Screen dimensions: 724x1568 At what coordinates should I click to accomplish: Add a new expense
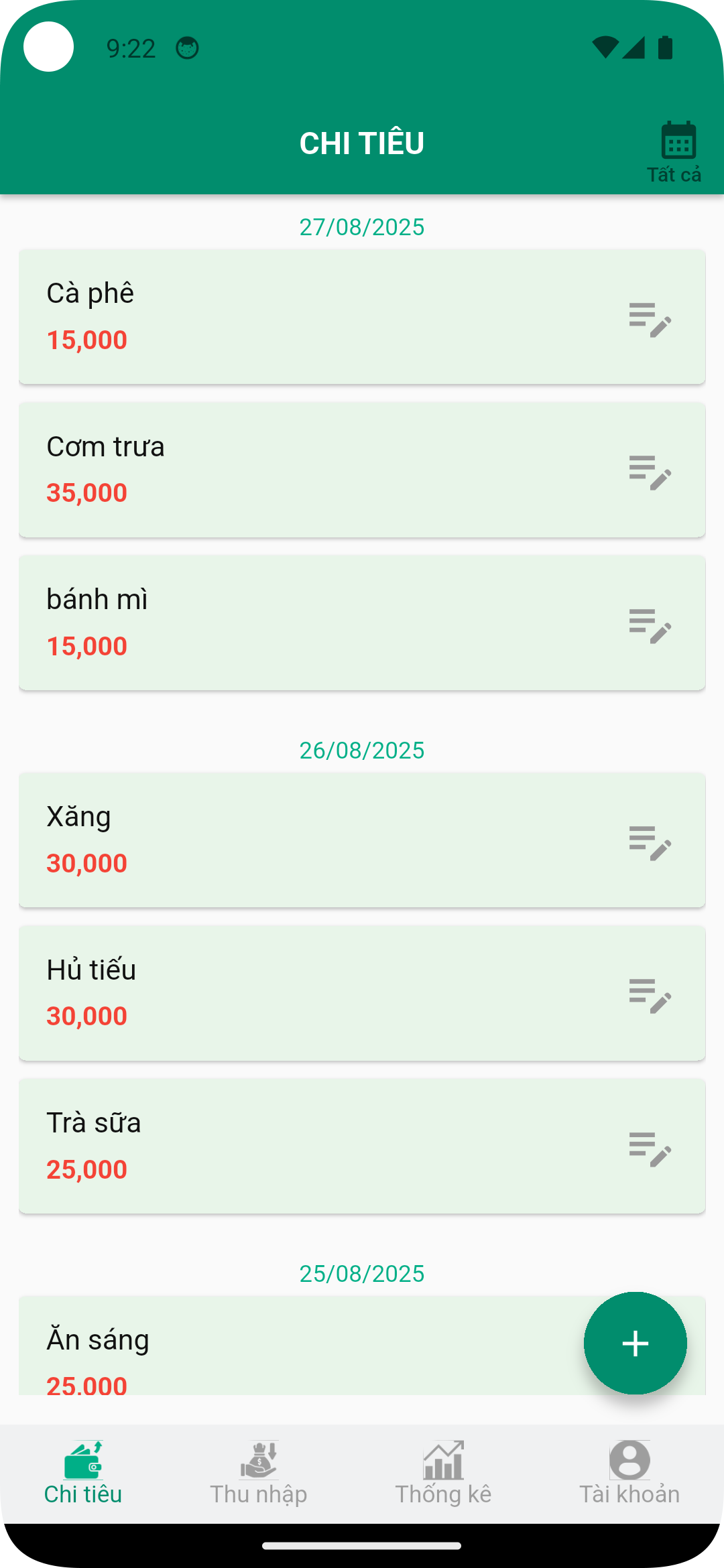pyautogui.click(x=635, y=1343)
